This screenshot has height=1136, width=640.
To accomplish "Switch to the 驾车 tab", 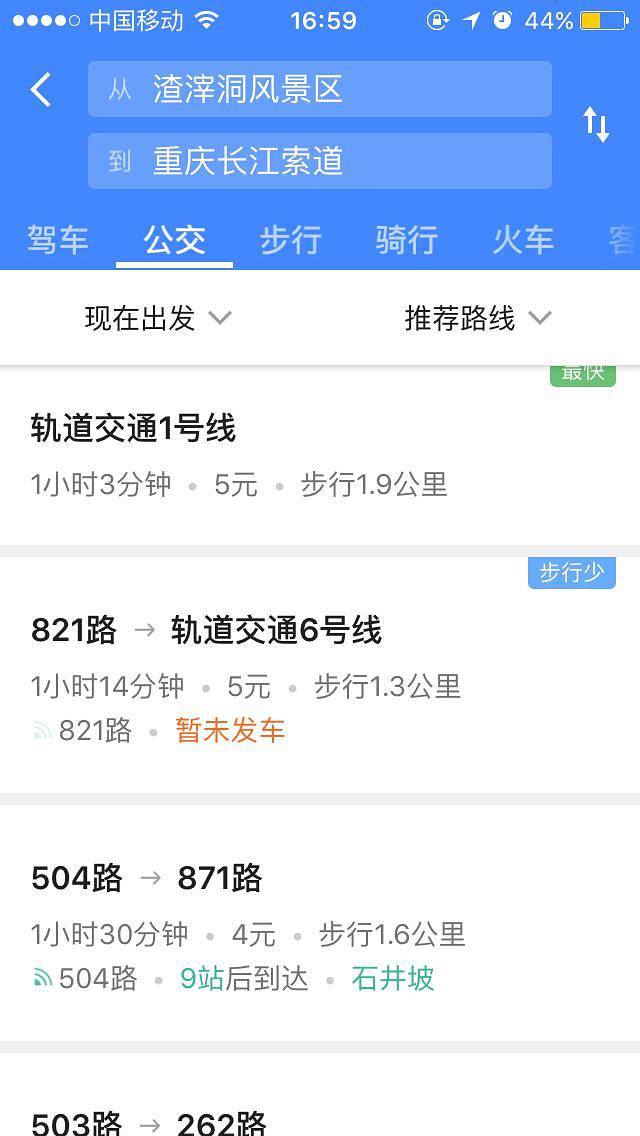I will tap(58, 240).
